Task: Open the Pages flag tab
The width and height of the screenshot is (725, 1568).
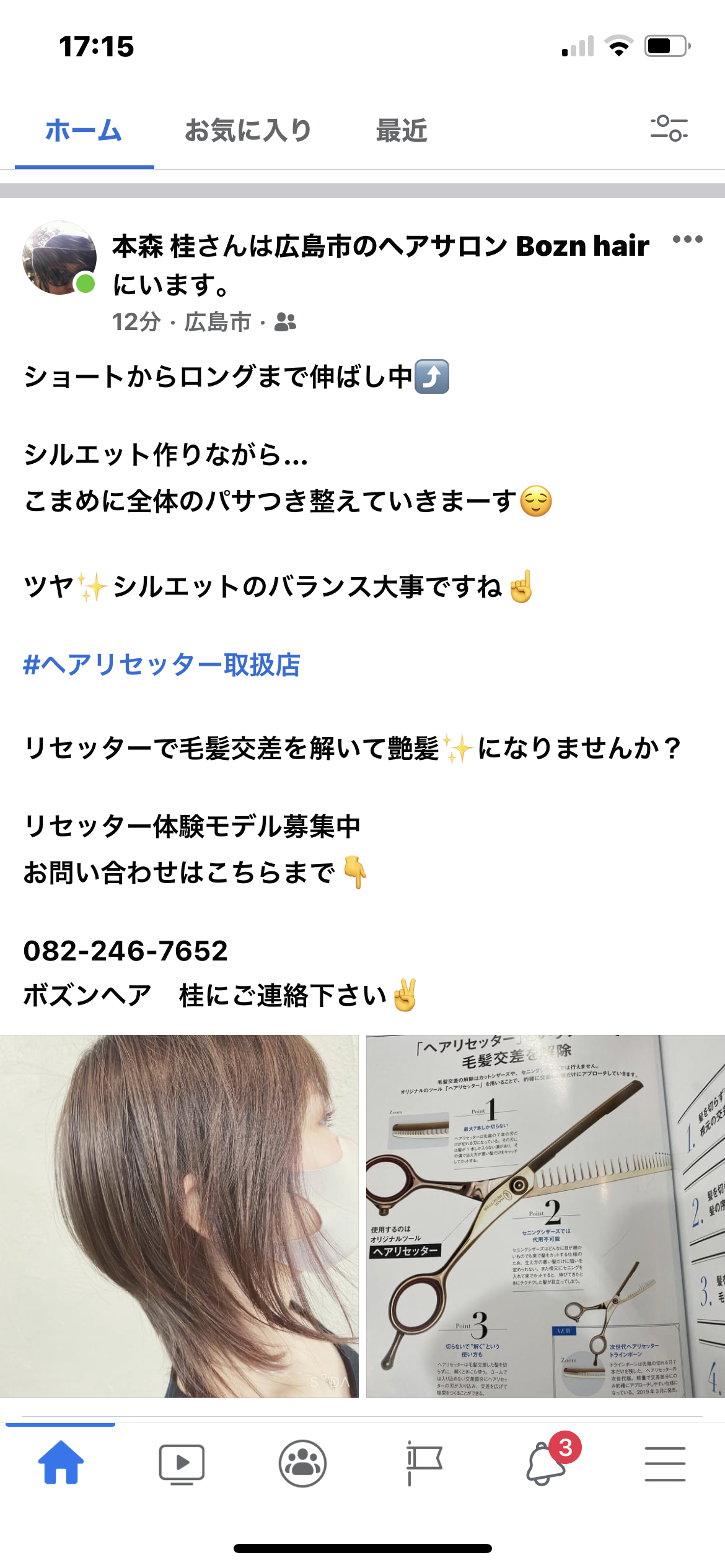Action: 424,1464
